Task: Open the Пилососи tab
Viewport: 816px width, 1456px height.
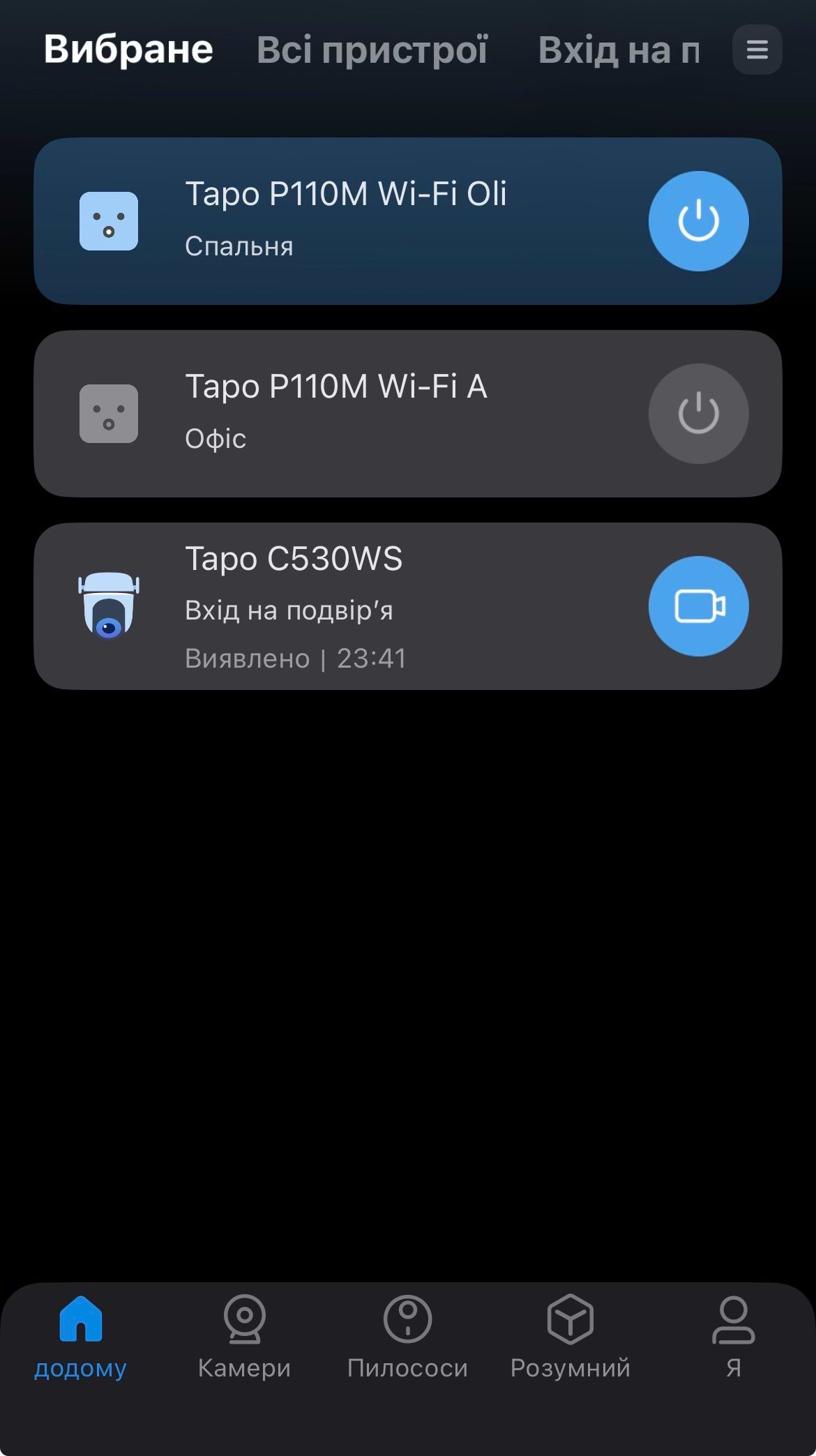Action: pos(407,1337)
